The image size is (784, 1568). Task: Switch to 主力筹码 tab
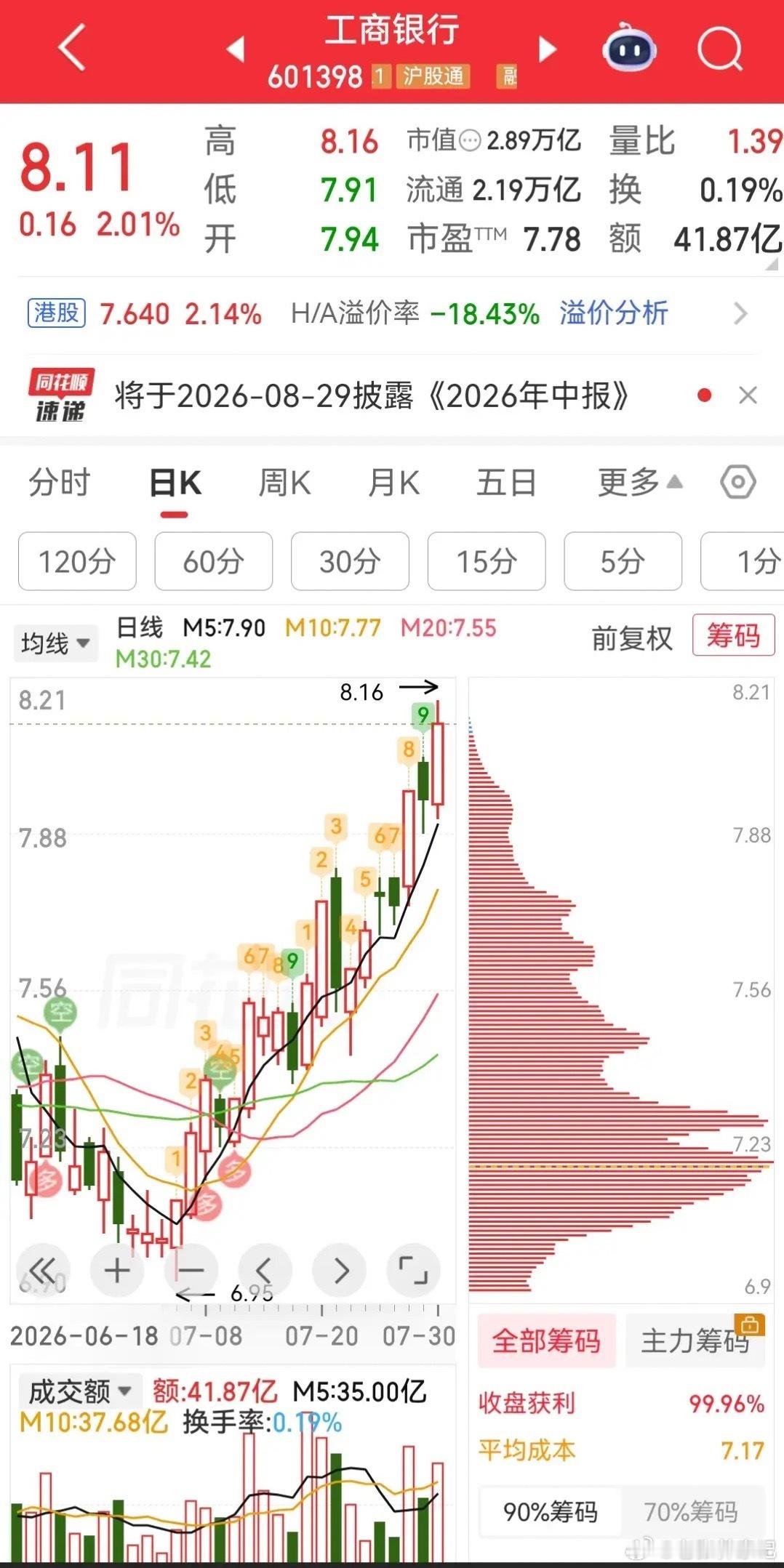tap(695, 1340)
